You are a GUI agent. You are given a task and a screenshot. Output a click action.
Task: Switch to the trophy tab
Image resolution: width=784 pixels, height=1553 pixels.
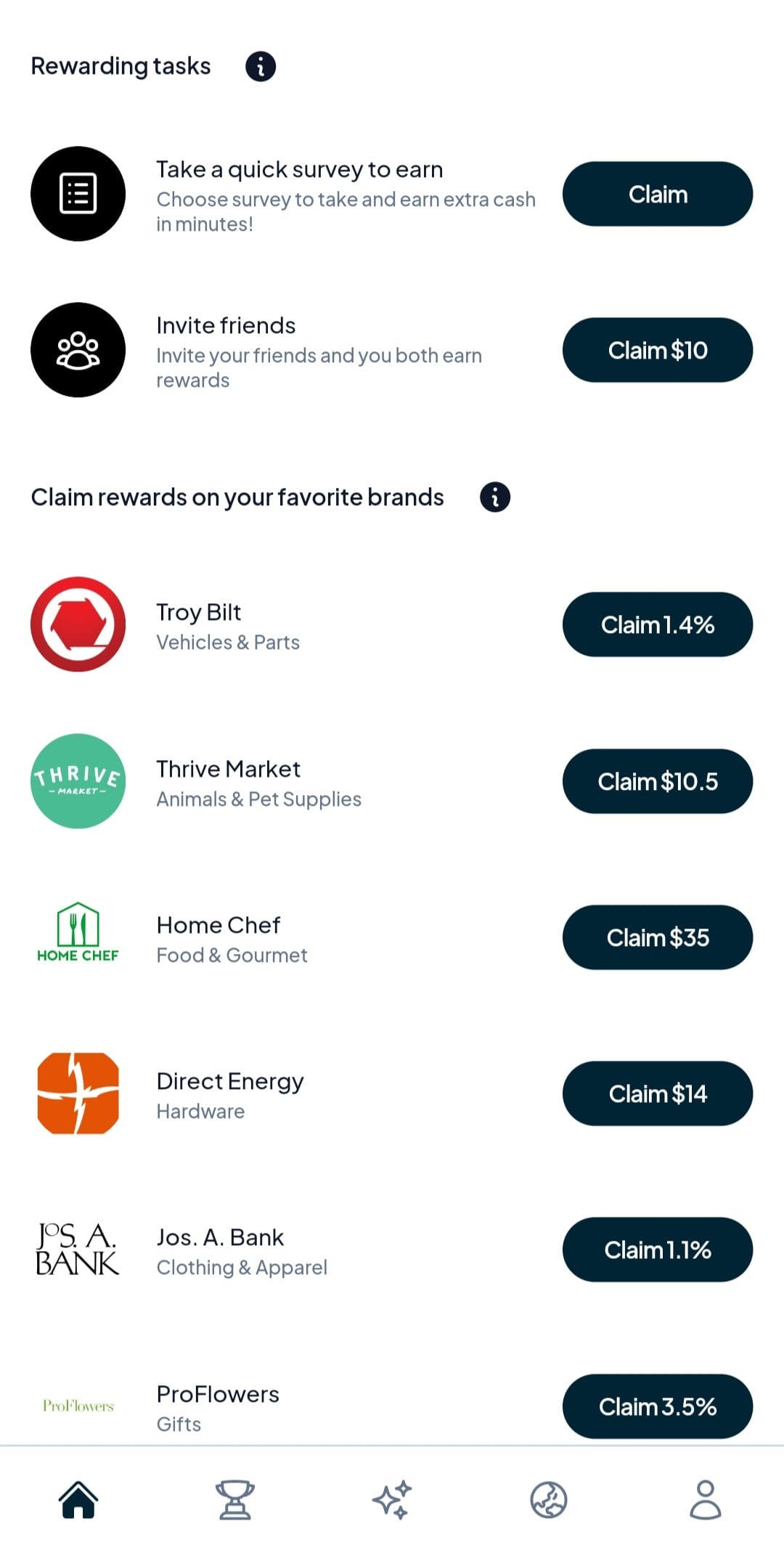point(235,1500)
